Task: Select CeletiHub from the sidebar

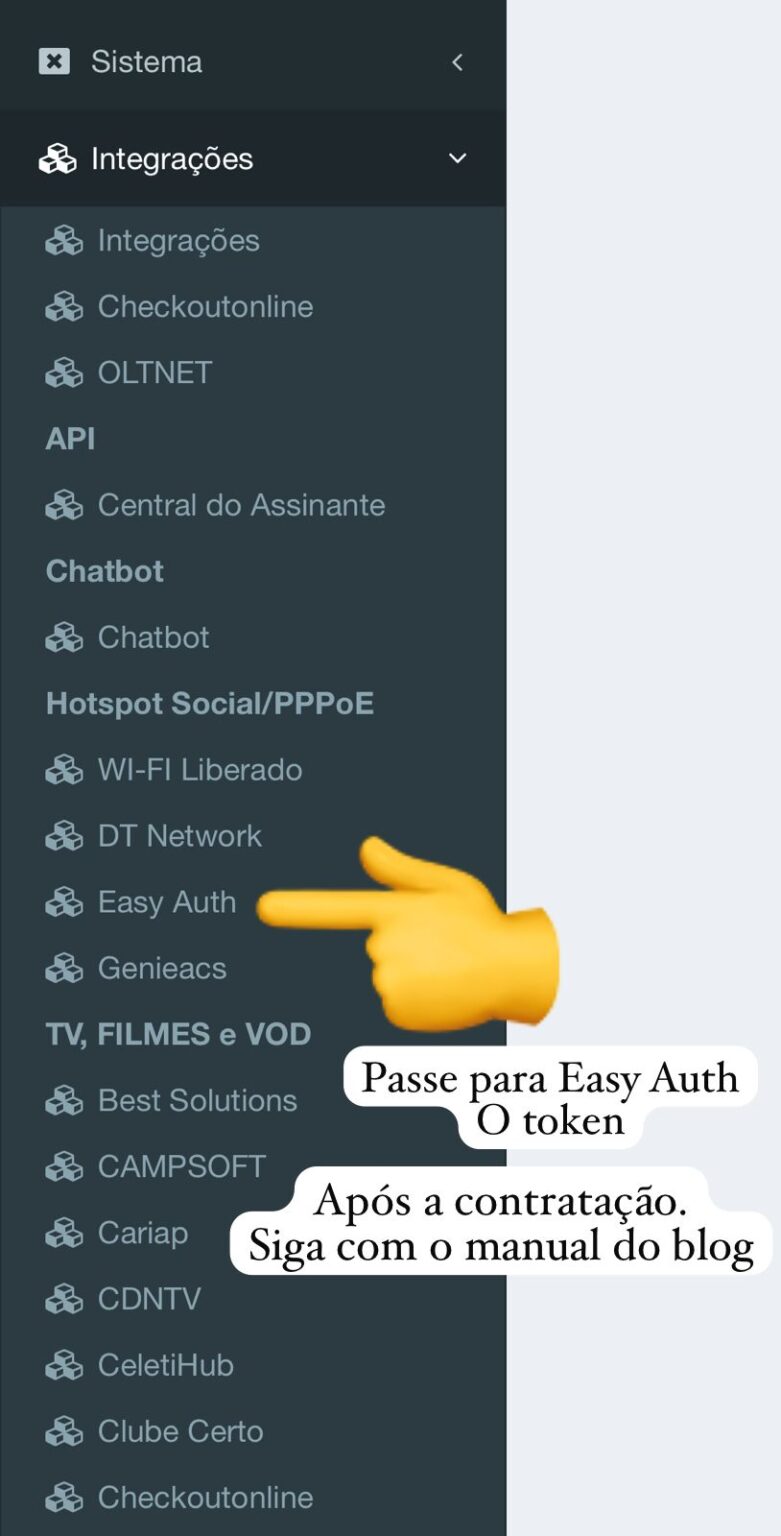Action: click(x=164, y=1365)
